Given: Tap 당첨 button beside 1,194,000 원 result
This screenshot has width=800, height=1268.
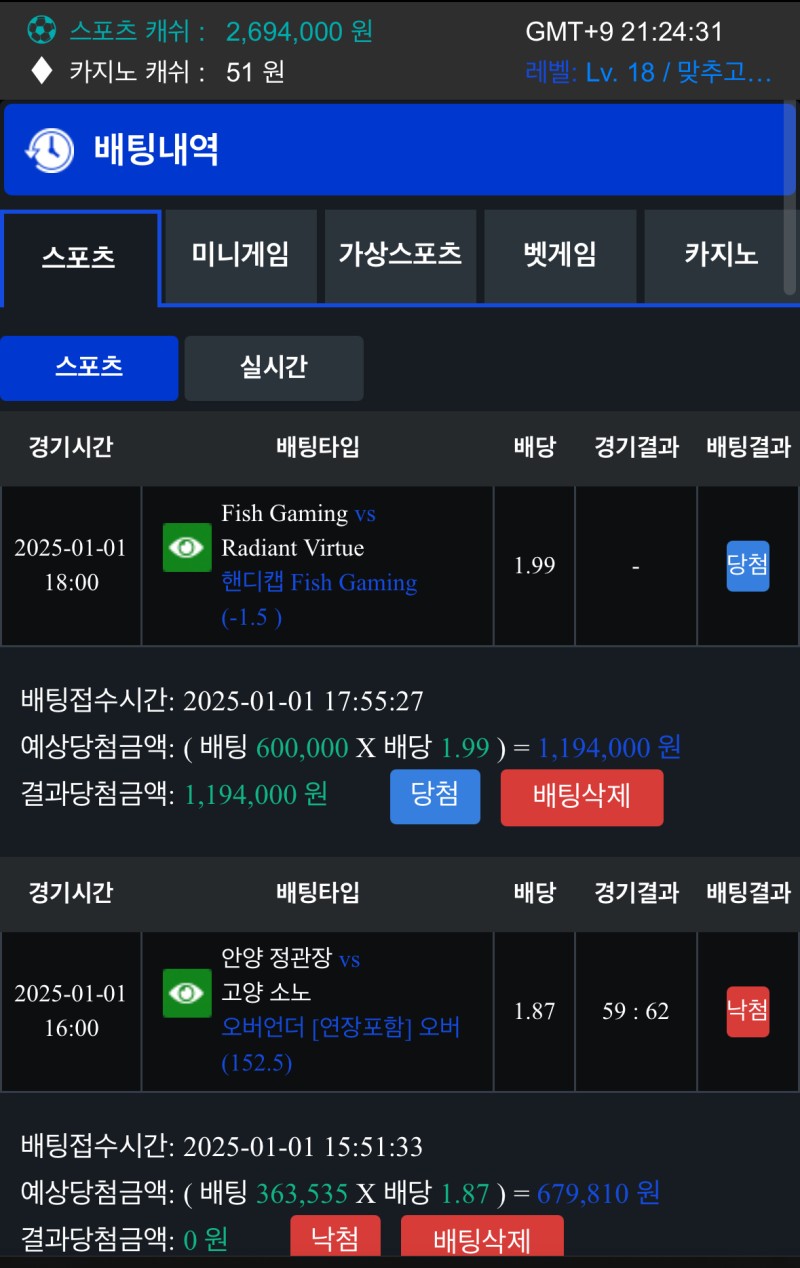Looking at the screenshot, I should click(434, 796).
